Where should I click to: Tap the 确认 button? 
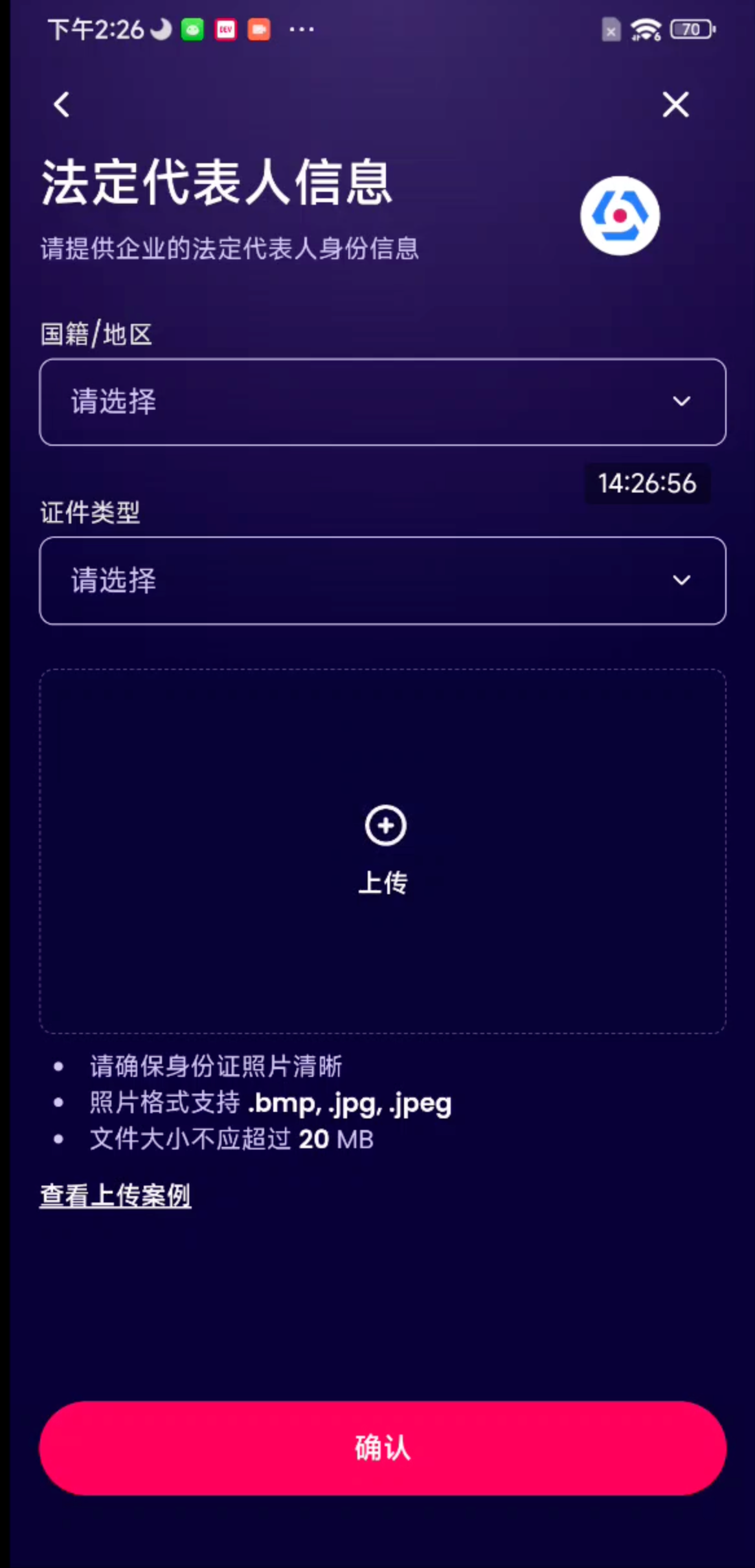coord(382,1447)
